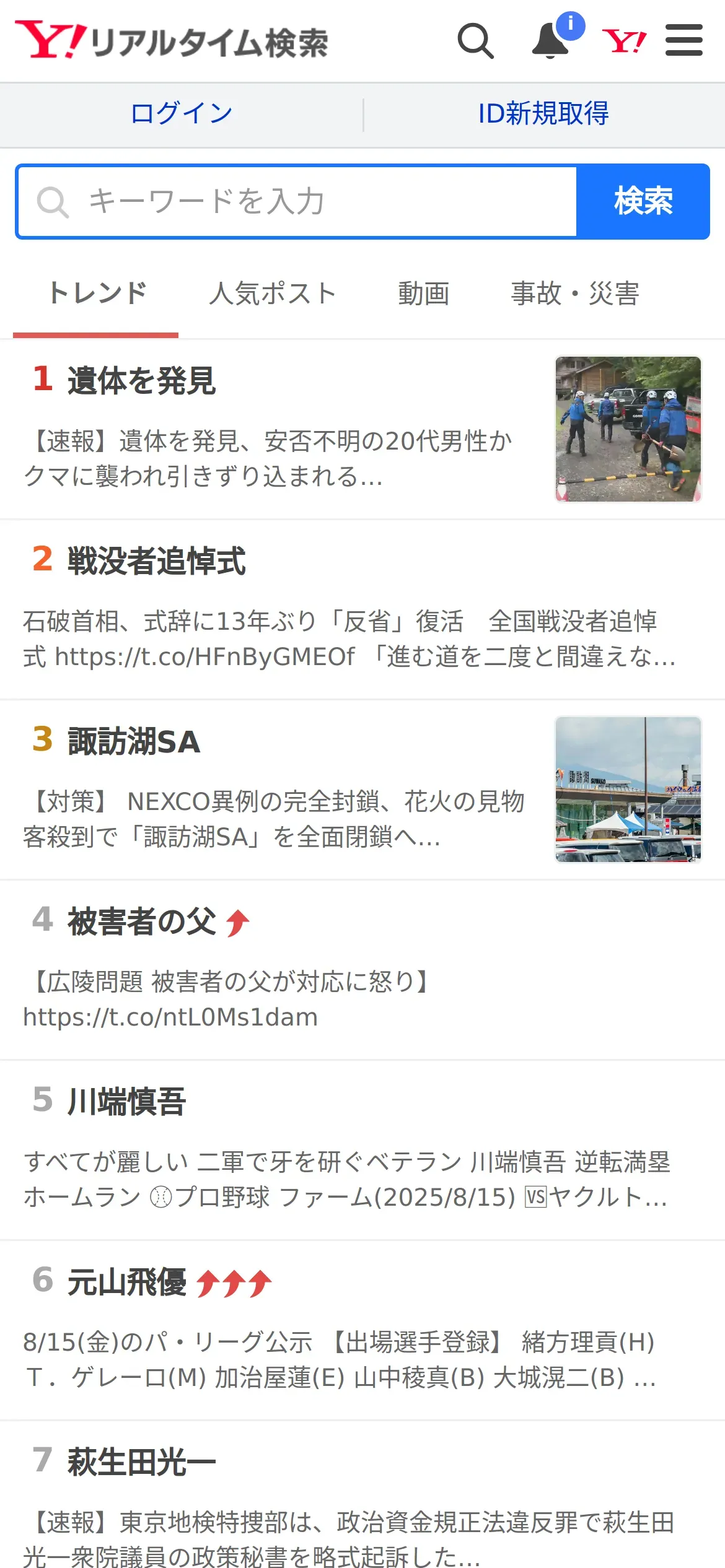Switch to the 事故・災害 tab
725x1568 pixels.
(575, 294)
